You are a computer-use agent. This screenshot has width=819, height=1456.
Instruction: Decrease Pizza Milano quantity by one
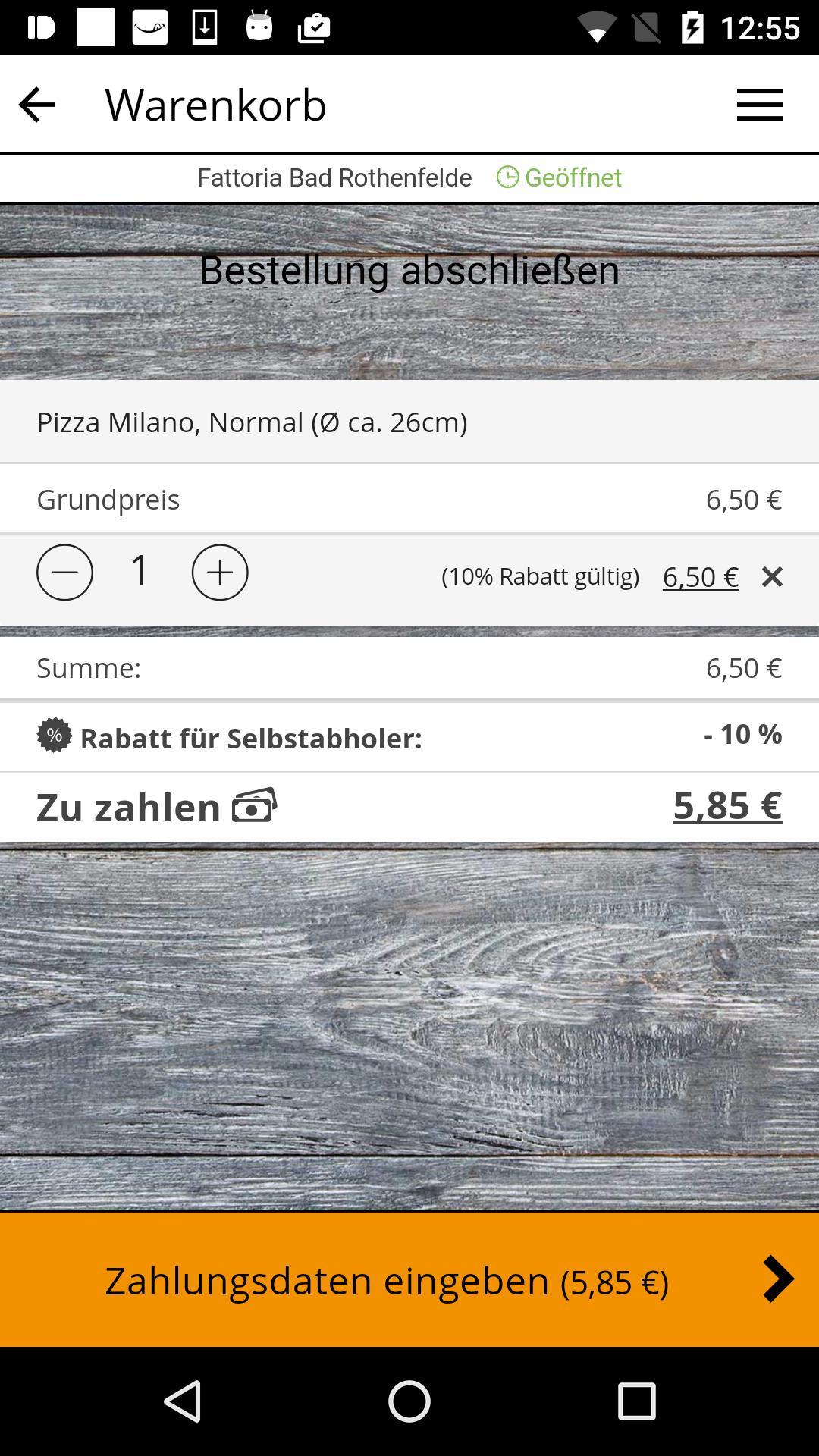(65, 573)
